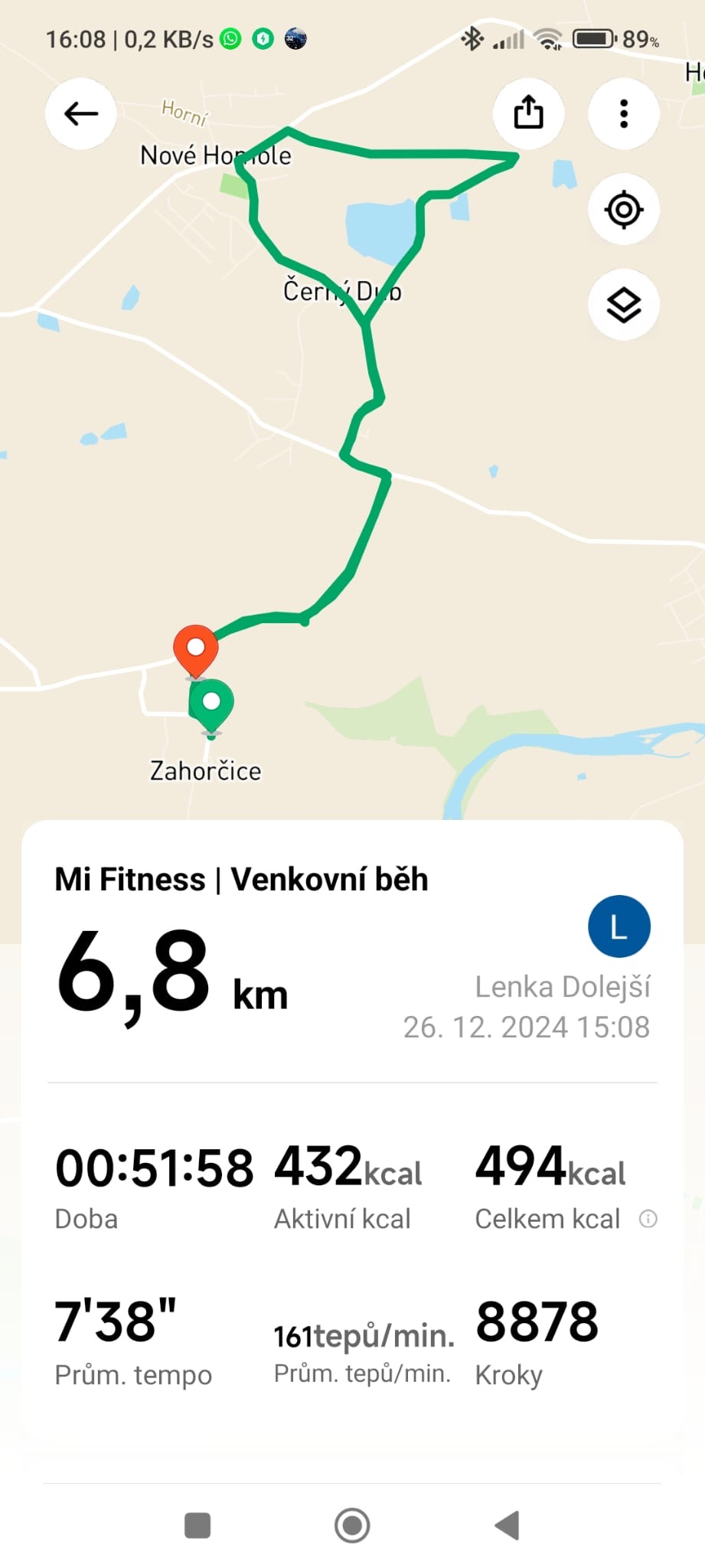Open the three-dot overflow menu
Image resolution: width=705 pixels, height=1568 pixels.
pyautogui.click(x=623, y=113)
